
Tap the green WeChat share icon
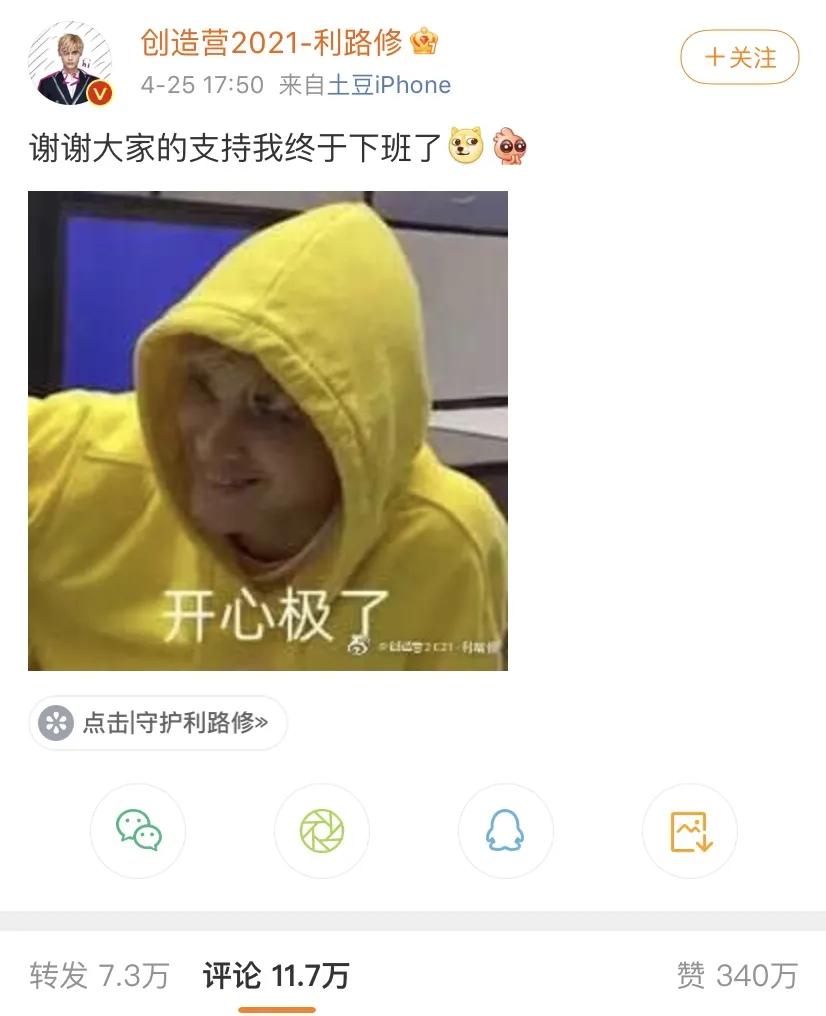[138, 831]
